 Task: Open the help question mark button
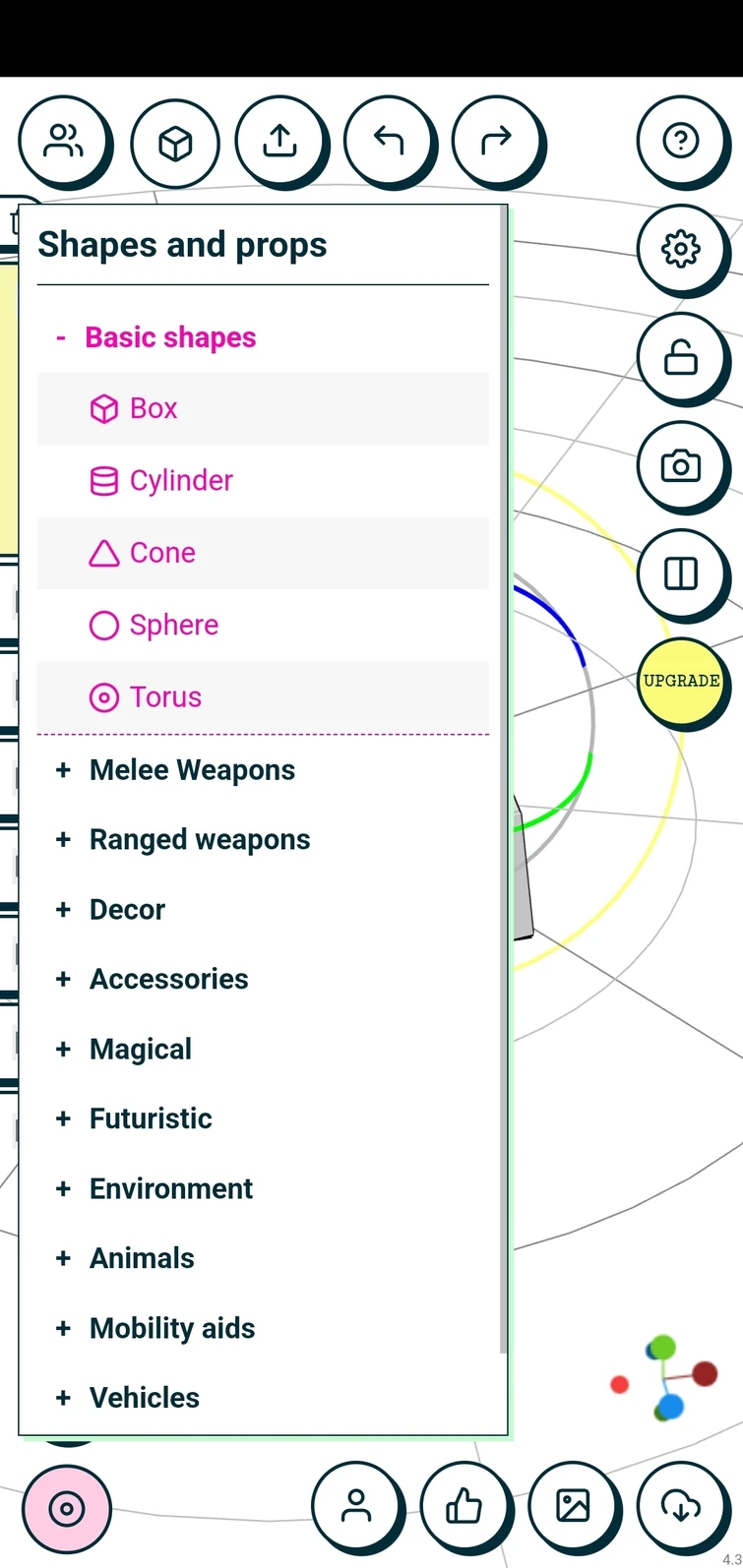681,142
